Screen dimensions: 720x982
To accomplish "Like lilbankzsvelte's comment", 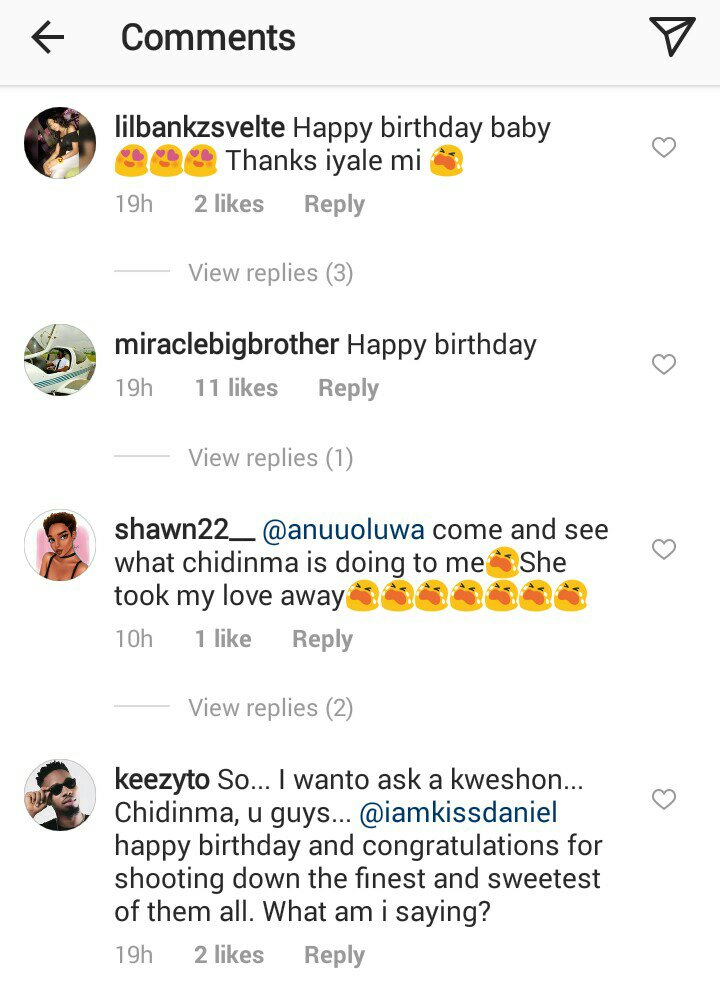I will [664, 148].
